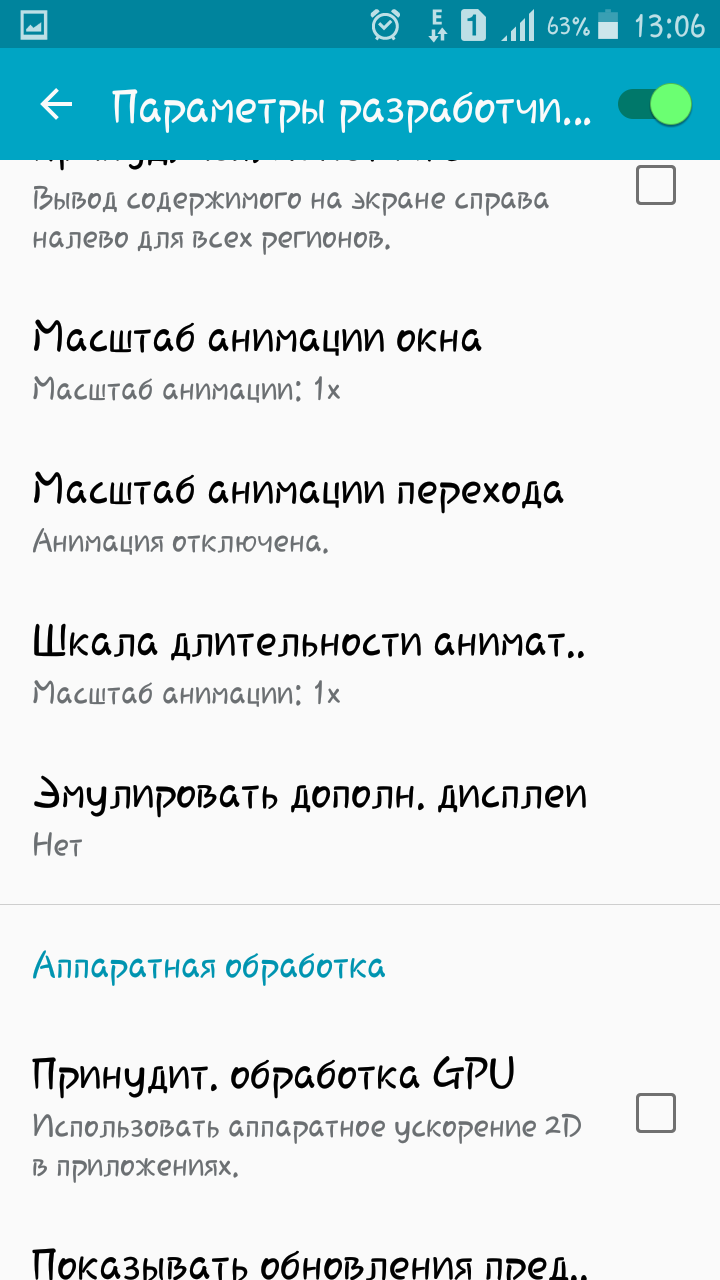Enable the right-to-left layout checkbox
Viewport: 720px width, 1280px height.
(656, 186)
